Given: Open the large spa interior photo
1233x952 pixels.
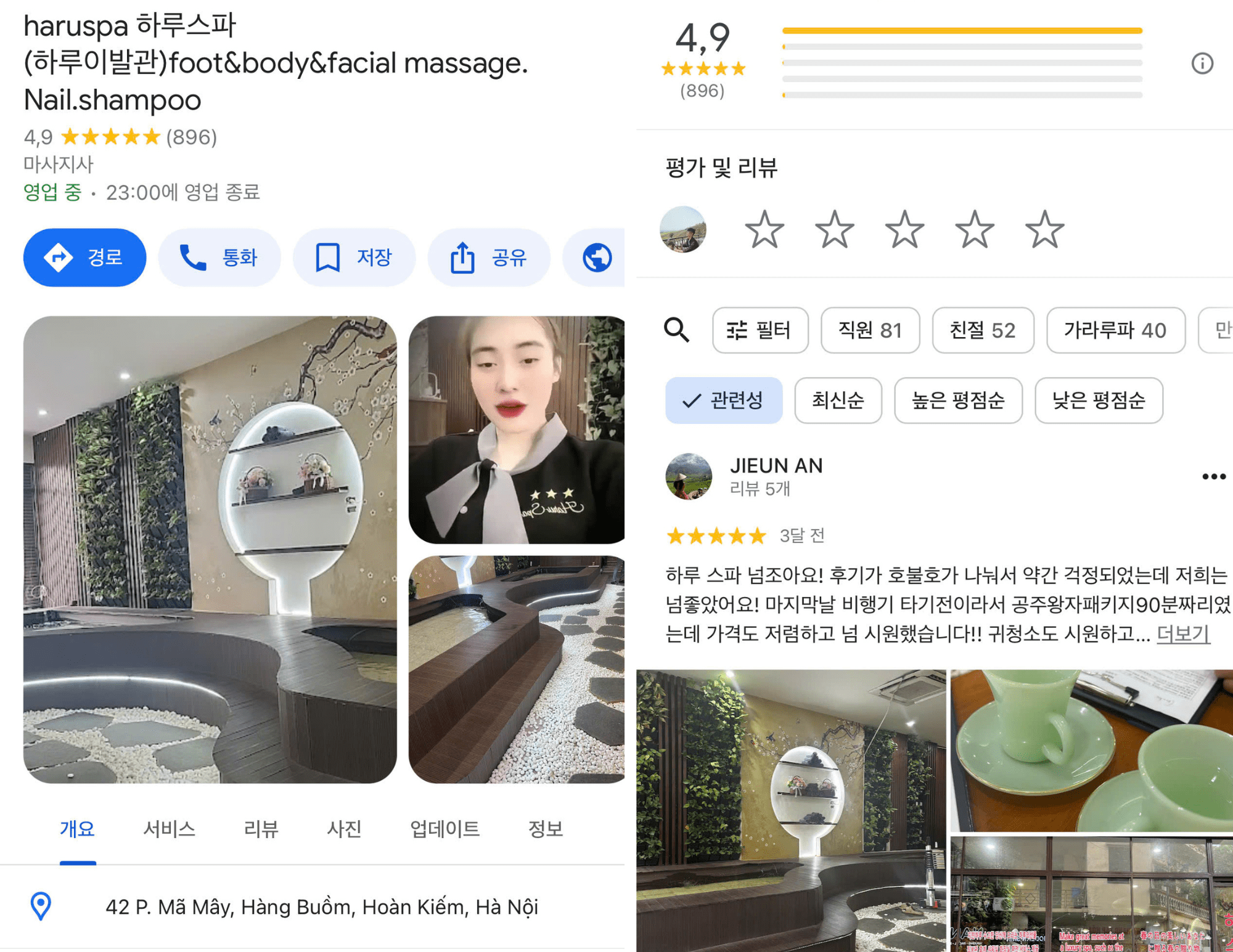Looking at the screenshot, I should coord(210,550).
